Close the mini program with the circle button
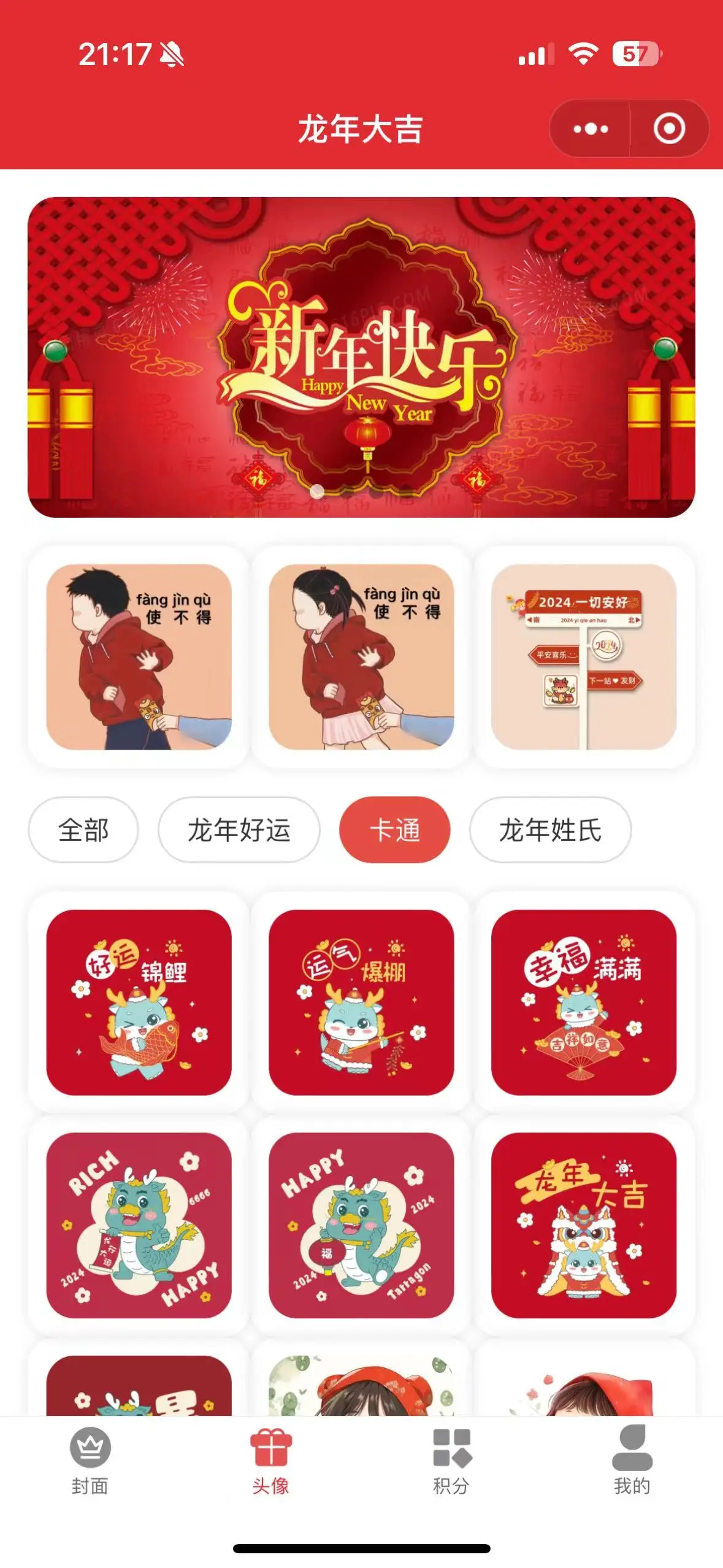The height and width of the screenshot is (1568, 723). coord(668,129)
